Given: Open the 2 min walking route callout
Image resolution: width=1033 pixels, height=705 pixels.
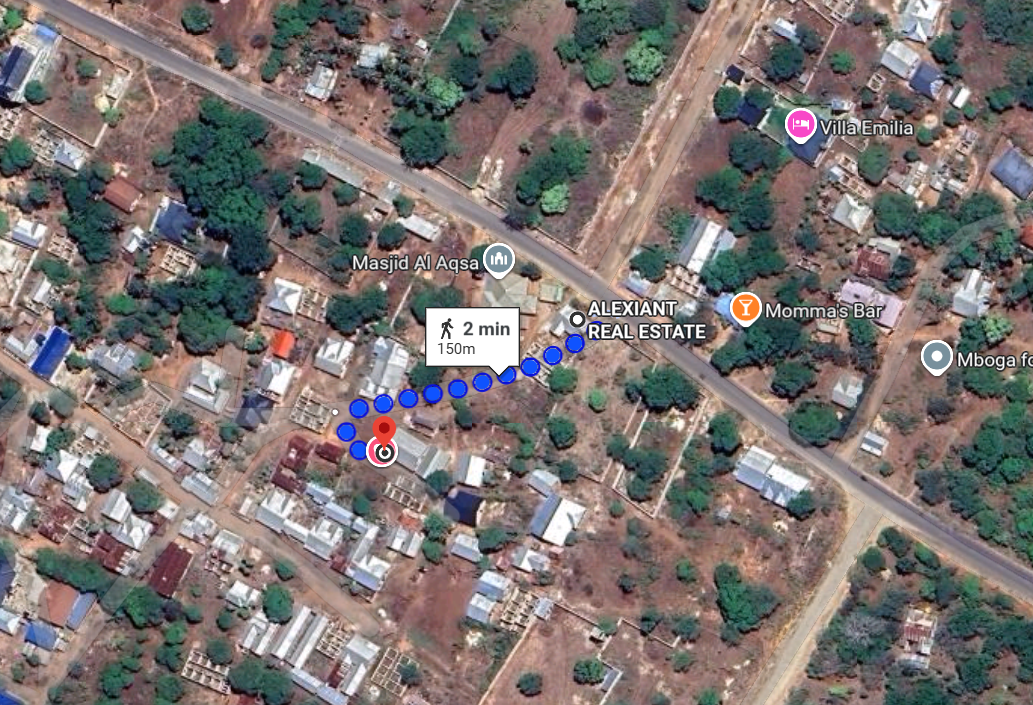Looking at the screenshot, I should click(472, 335).
